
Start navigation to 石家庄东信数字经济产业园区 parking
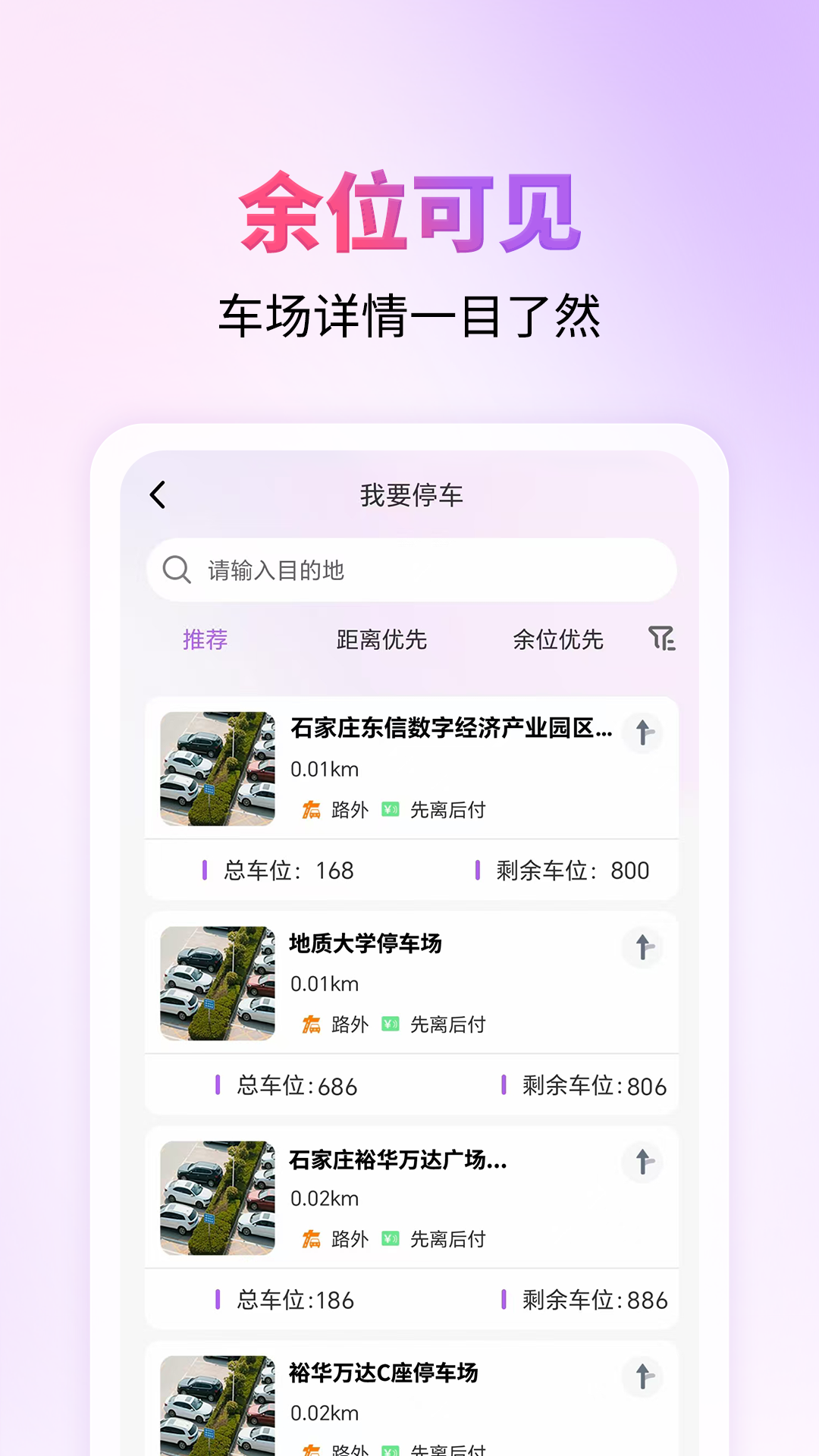point(643,734)
